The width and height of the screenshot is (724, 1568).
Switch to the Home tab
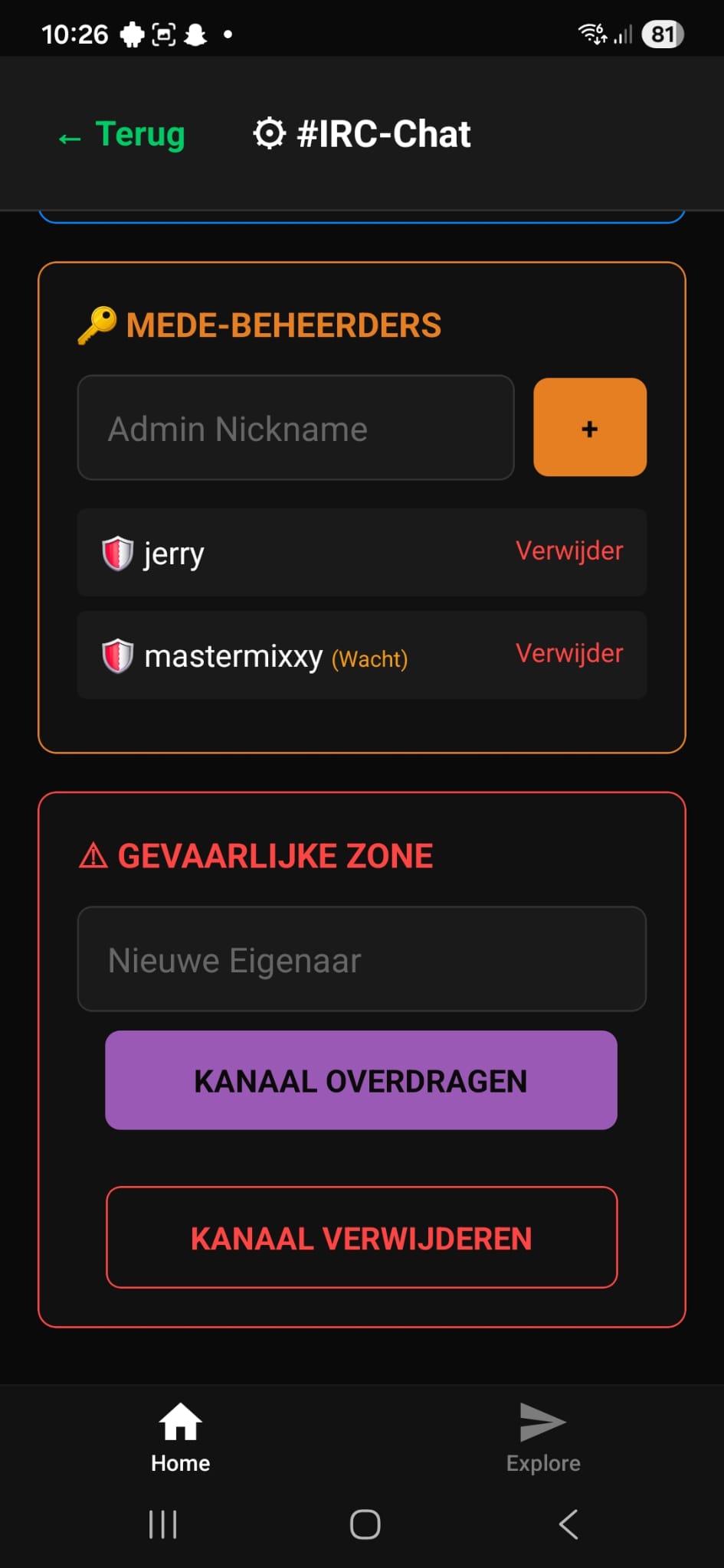coord(180,1438)
